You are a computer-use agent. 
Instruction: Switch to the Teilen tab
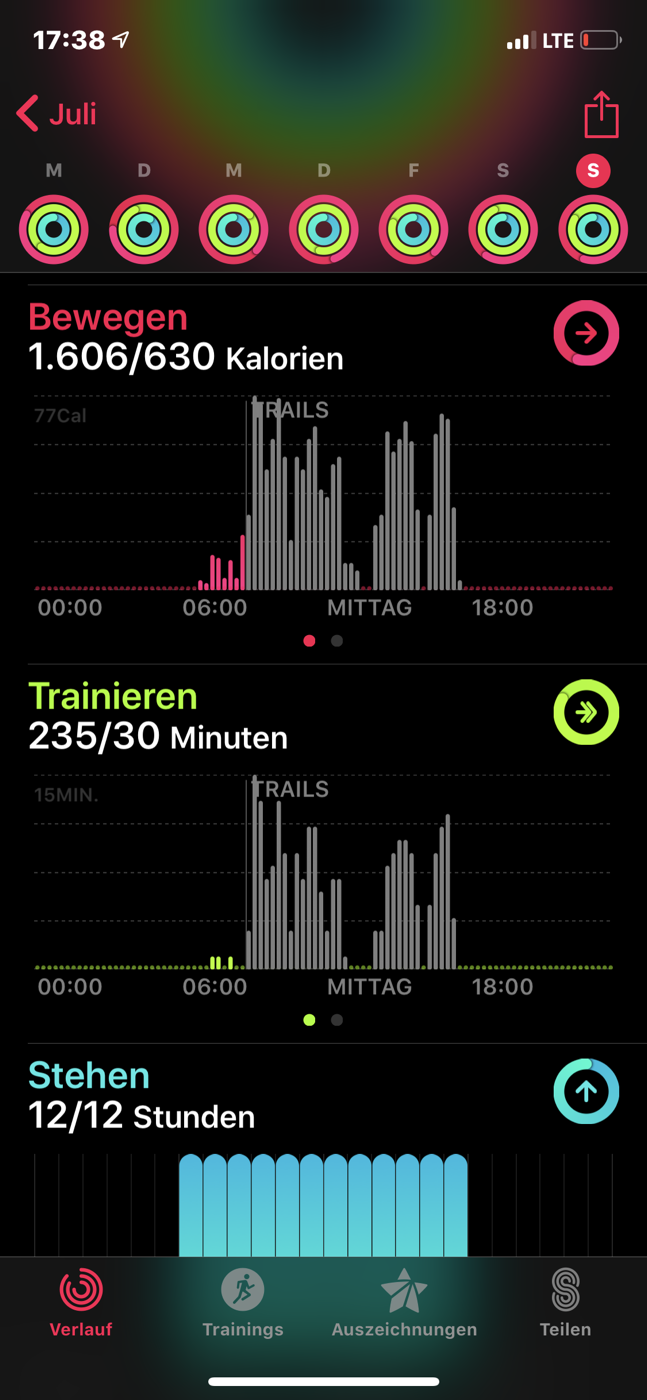(x=565, y=1303)
